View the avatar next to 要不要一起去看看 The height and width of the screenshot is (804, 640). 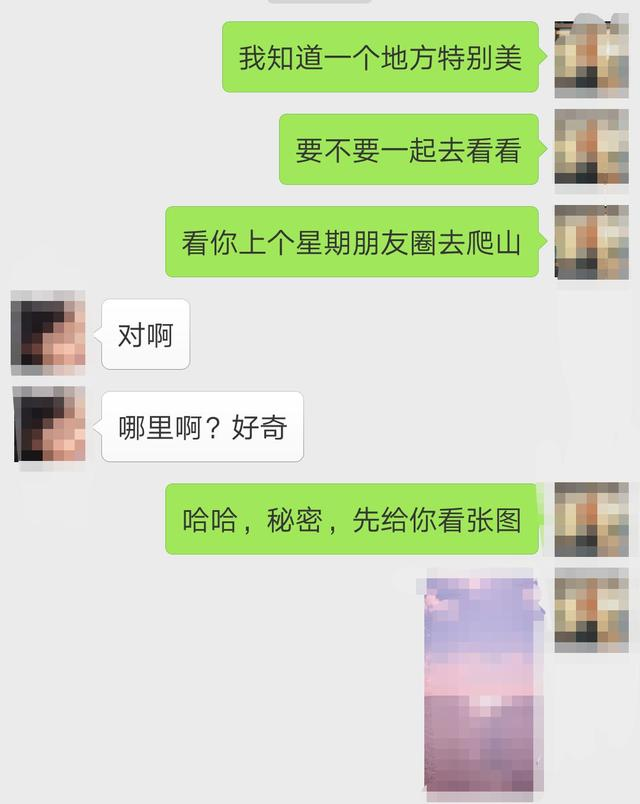pyautogui.click(x=591, y=149)
